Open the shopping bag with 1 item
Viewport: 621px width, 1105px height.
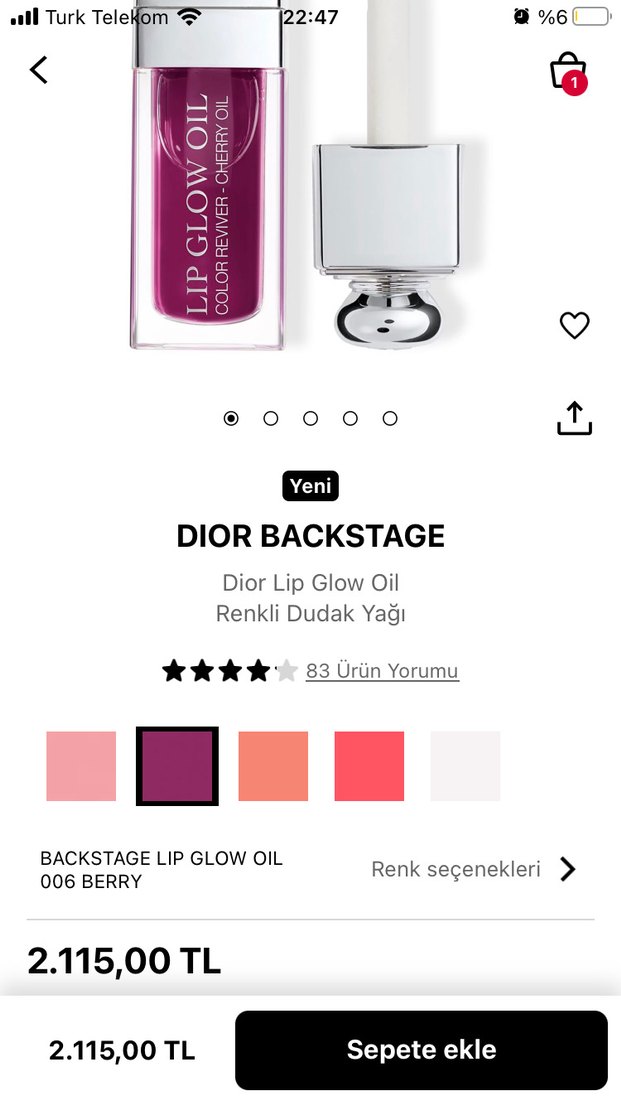(568, 72)
